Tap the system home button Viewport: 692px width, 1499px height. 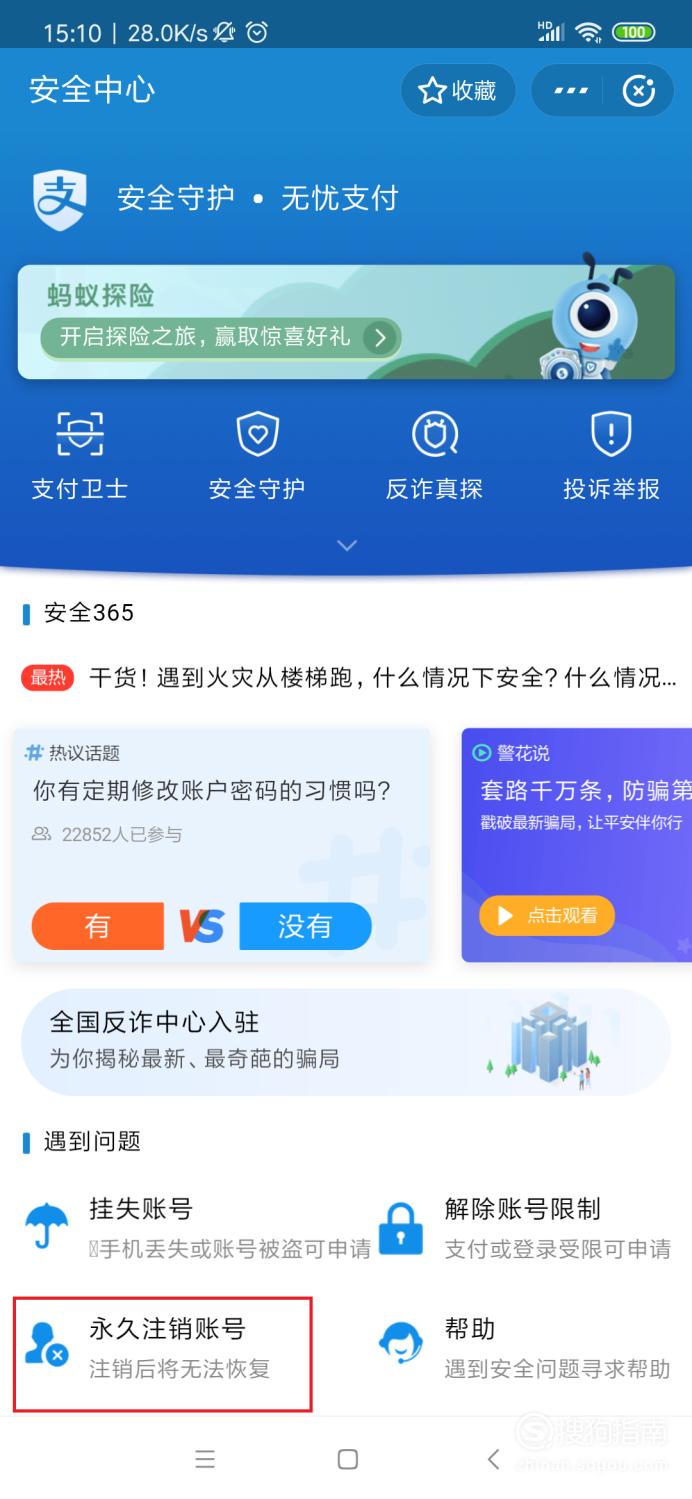tap(347, 1459)
